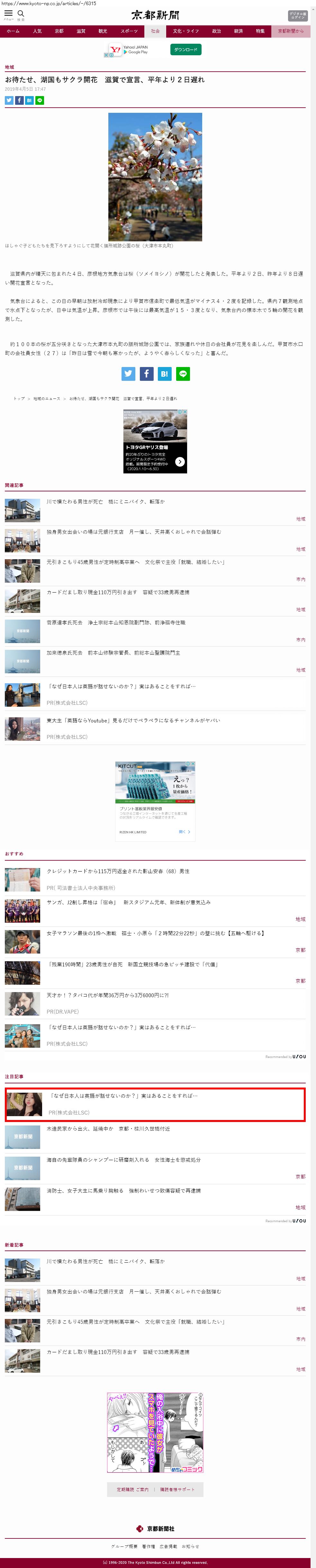
Task: Open the article about 笠原達孝氏死去
Action: pos(116,623)
